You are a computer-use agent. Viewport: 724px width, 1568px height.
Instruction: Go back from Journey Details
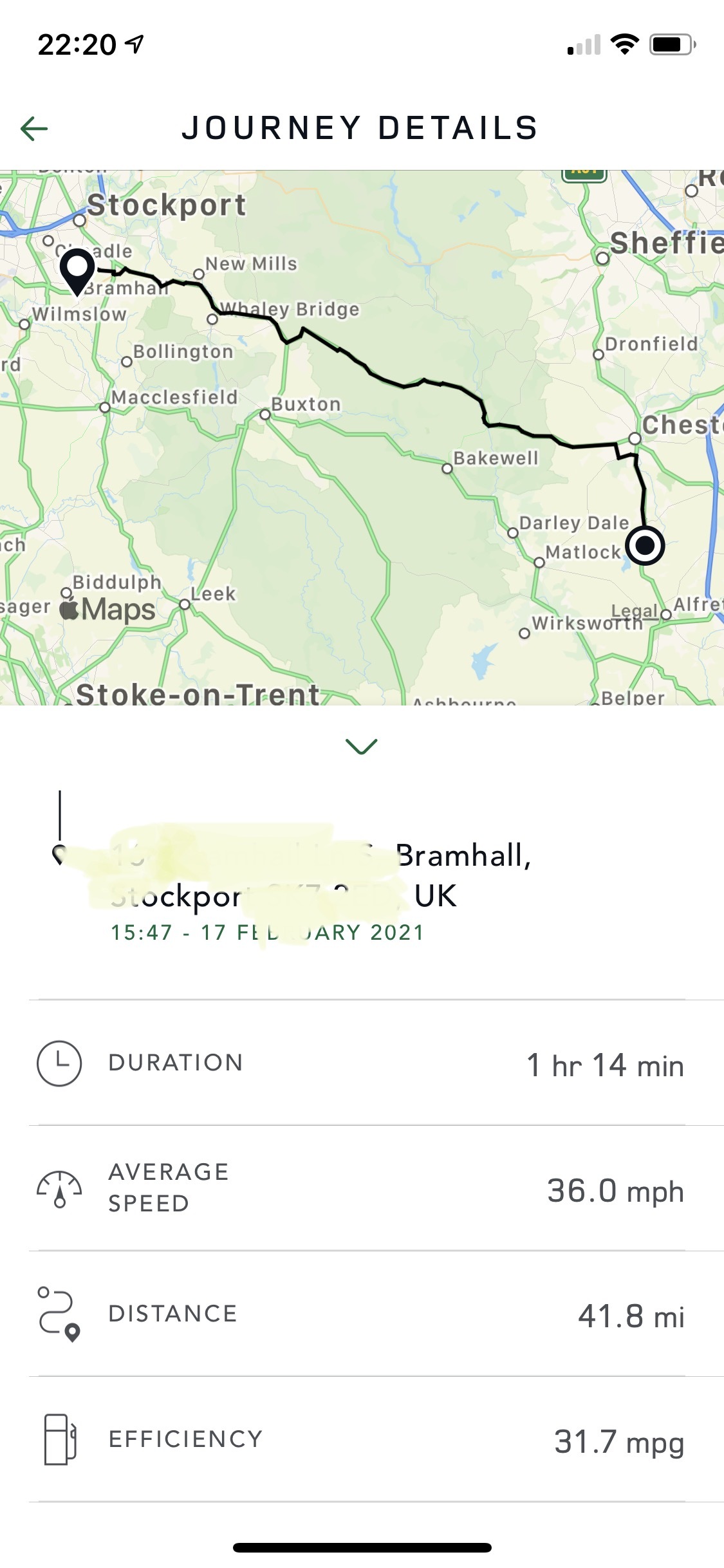click(34, 129)
